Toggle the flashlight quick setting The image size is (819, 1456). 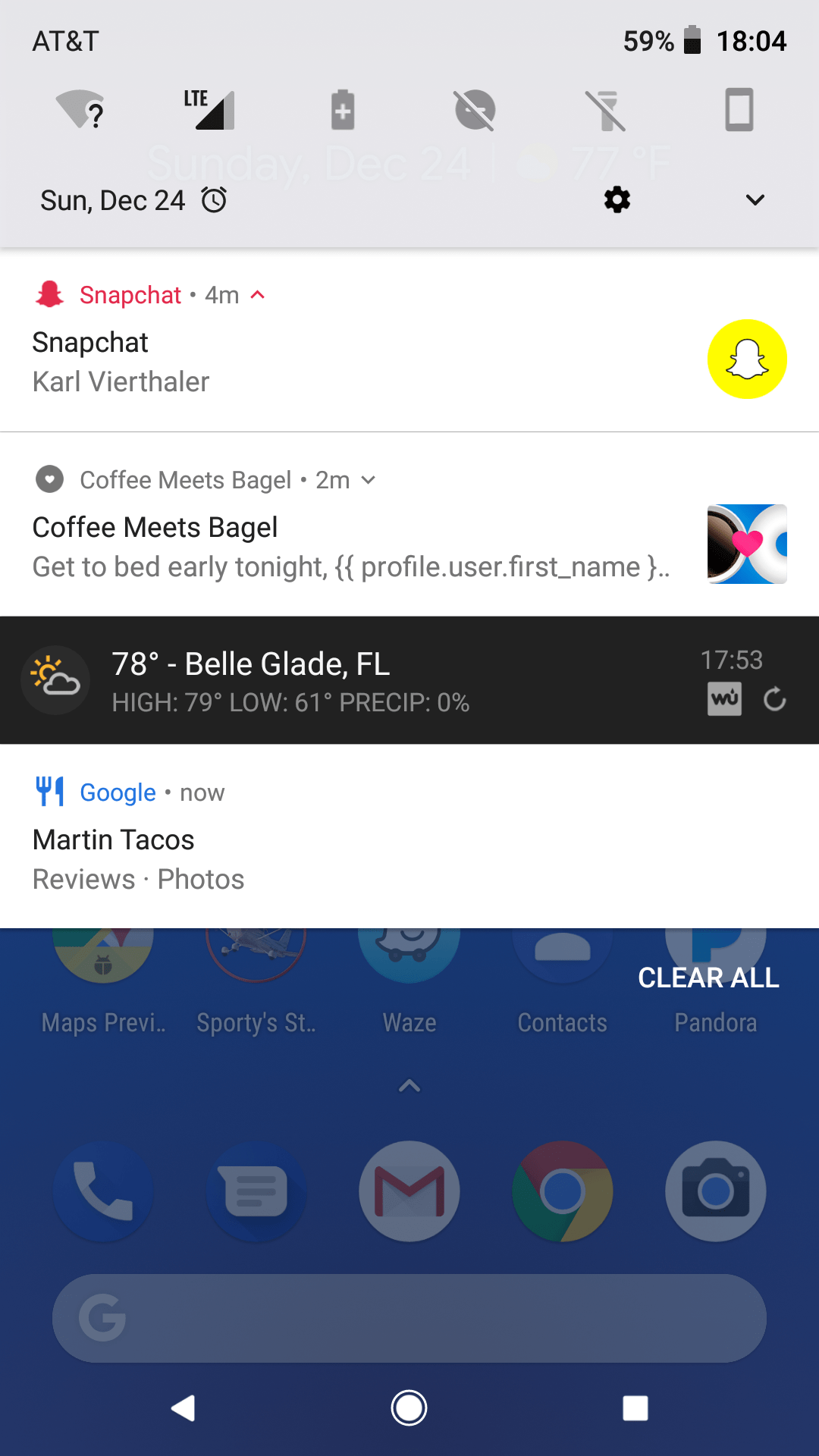pyautogui.click(x=607, y=109)
